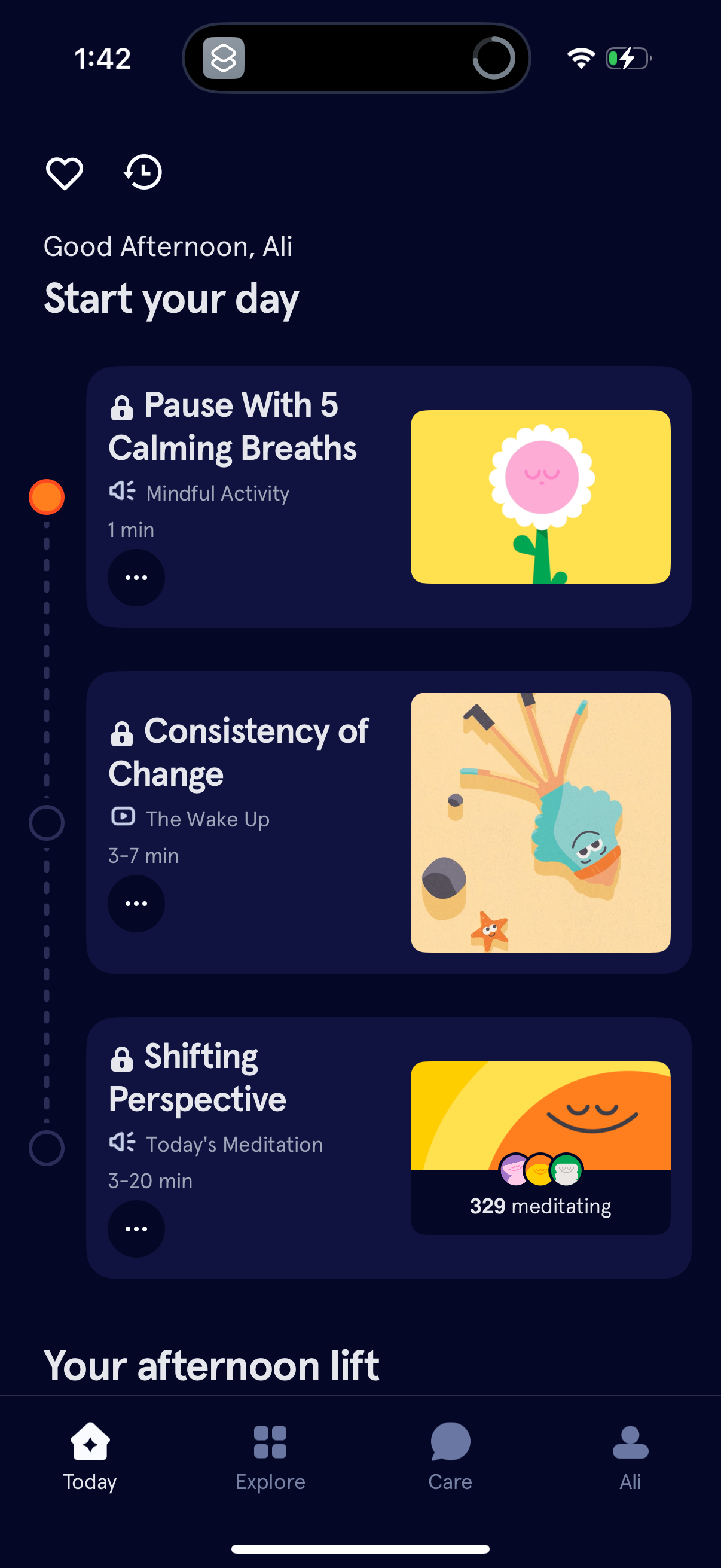Select the Today home tab
The height and width of the screenshot is (1568, 721).
[89, 1458]
